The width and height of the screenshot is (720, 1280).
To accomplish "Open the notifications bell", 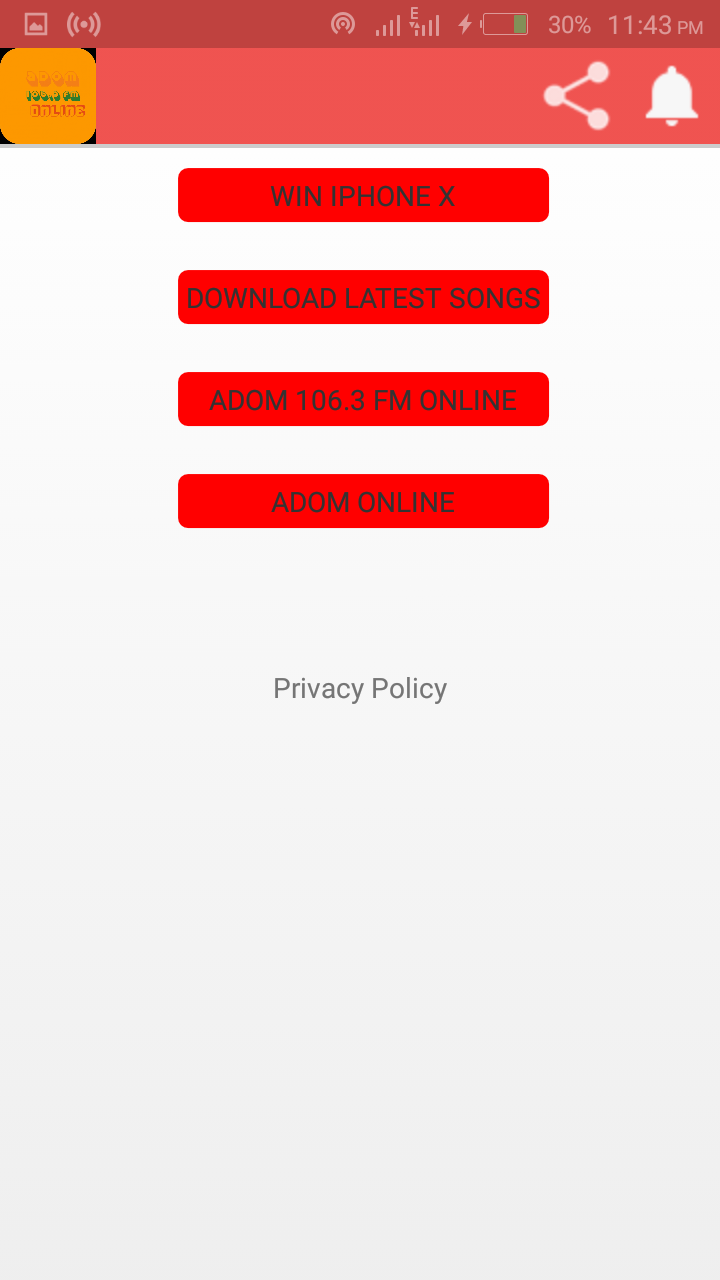I will [x=671, y=96].
